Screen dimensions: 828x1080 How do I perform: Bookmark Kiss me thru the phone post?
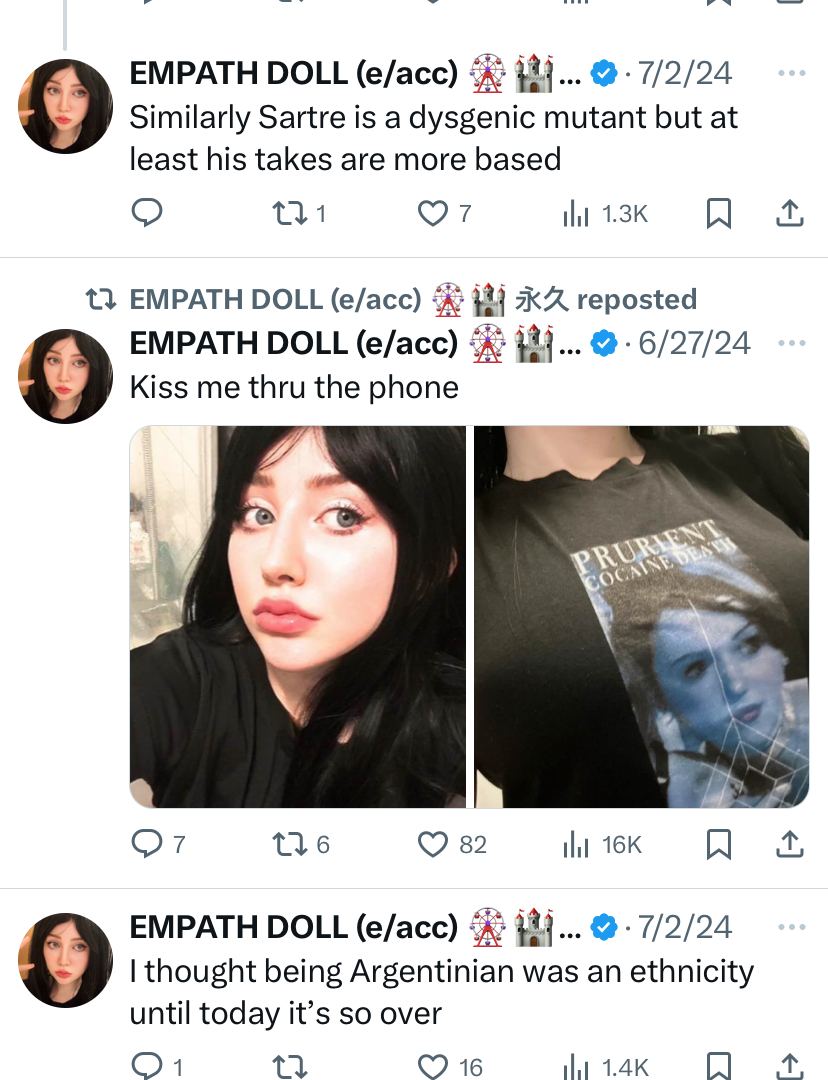pos(718,844)
